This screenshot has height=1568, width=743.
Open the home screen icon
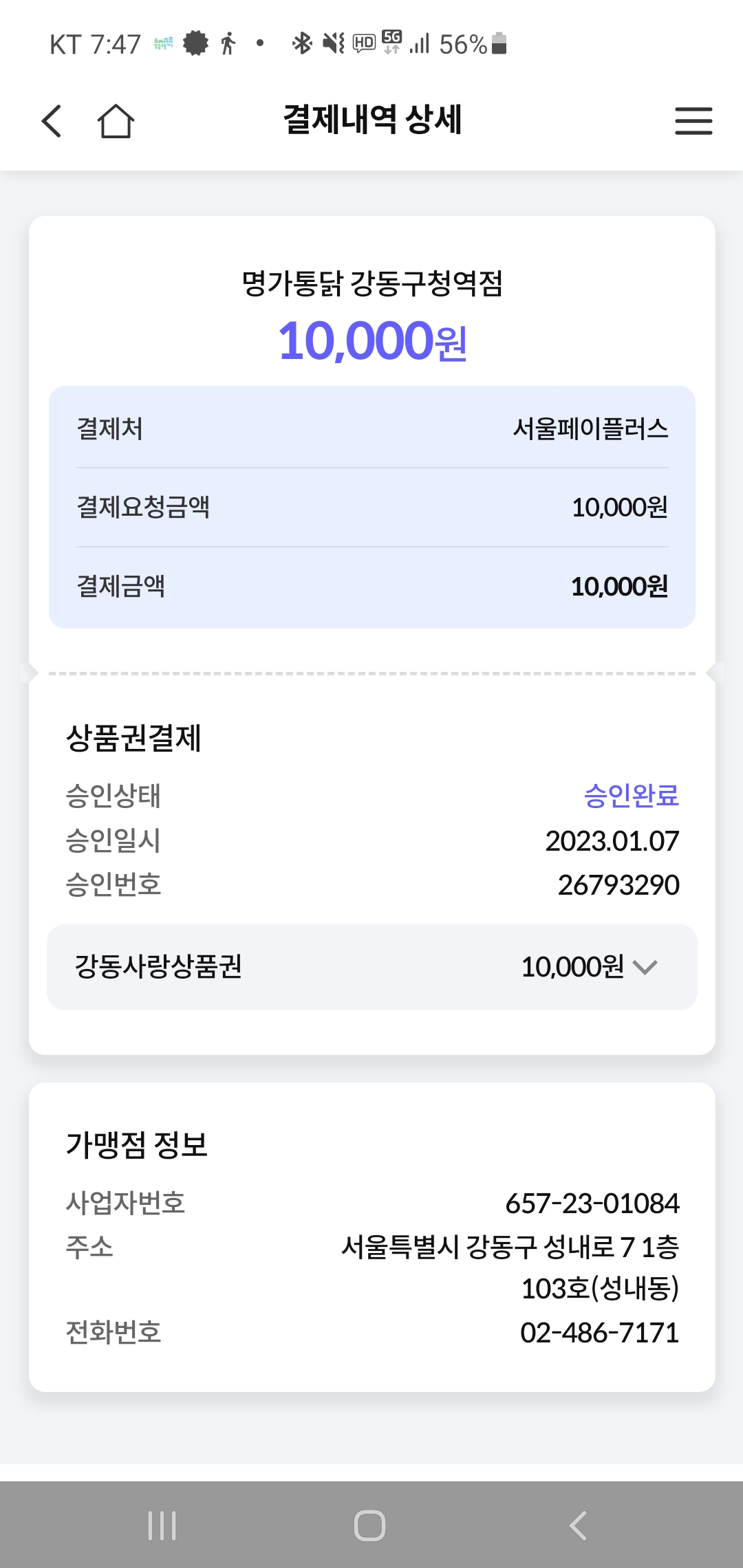(116, 121)
